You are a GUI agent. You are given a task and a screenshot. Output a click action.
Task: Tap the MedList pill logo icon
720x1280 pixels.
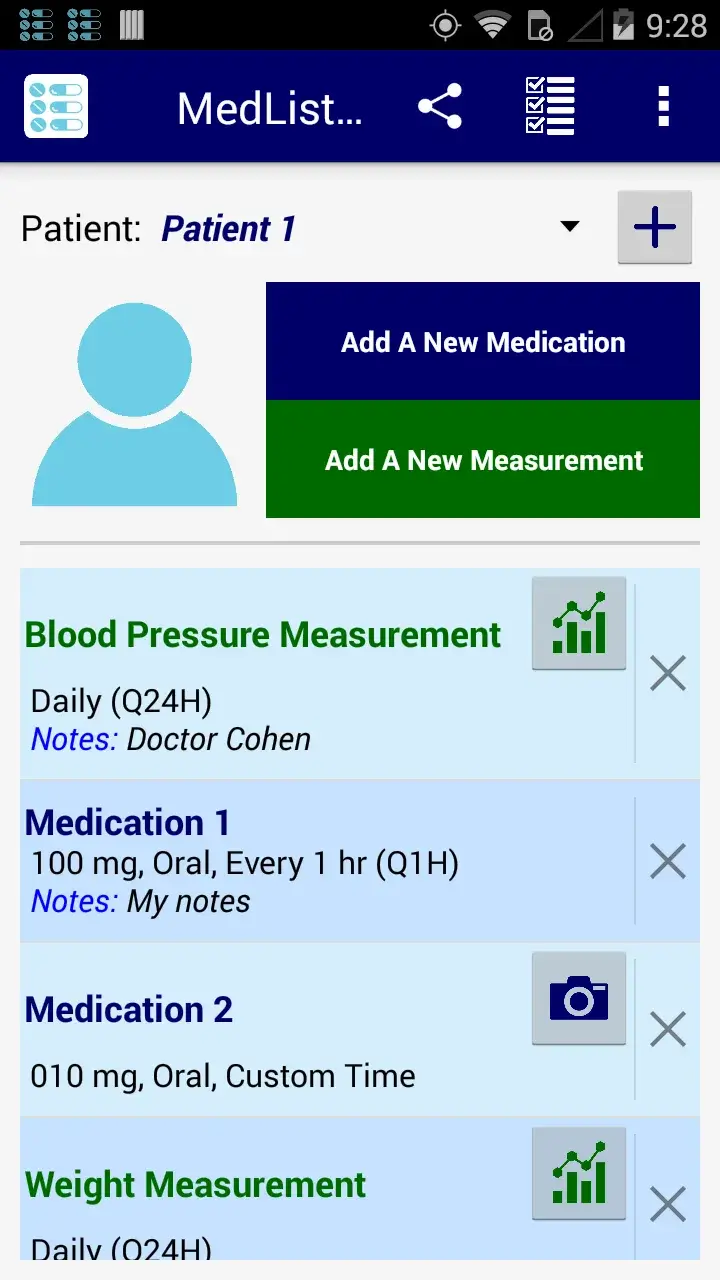[55, 105]
